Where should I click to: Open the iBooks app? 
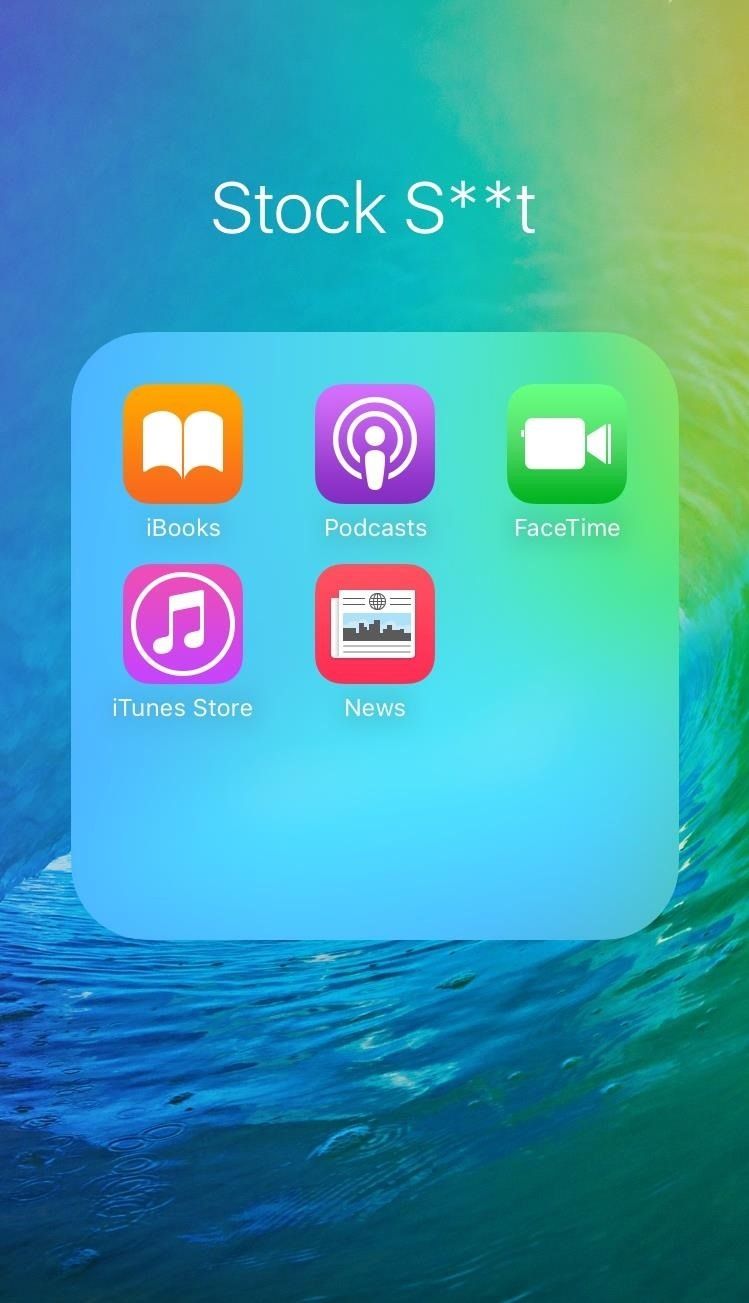point(183,443)
